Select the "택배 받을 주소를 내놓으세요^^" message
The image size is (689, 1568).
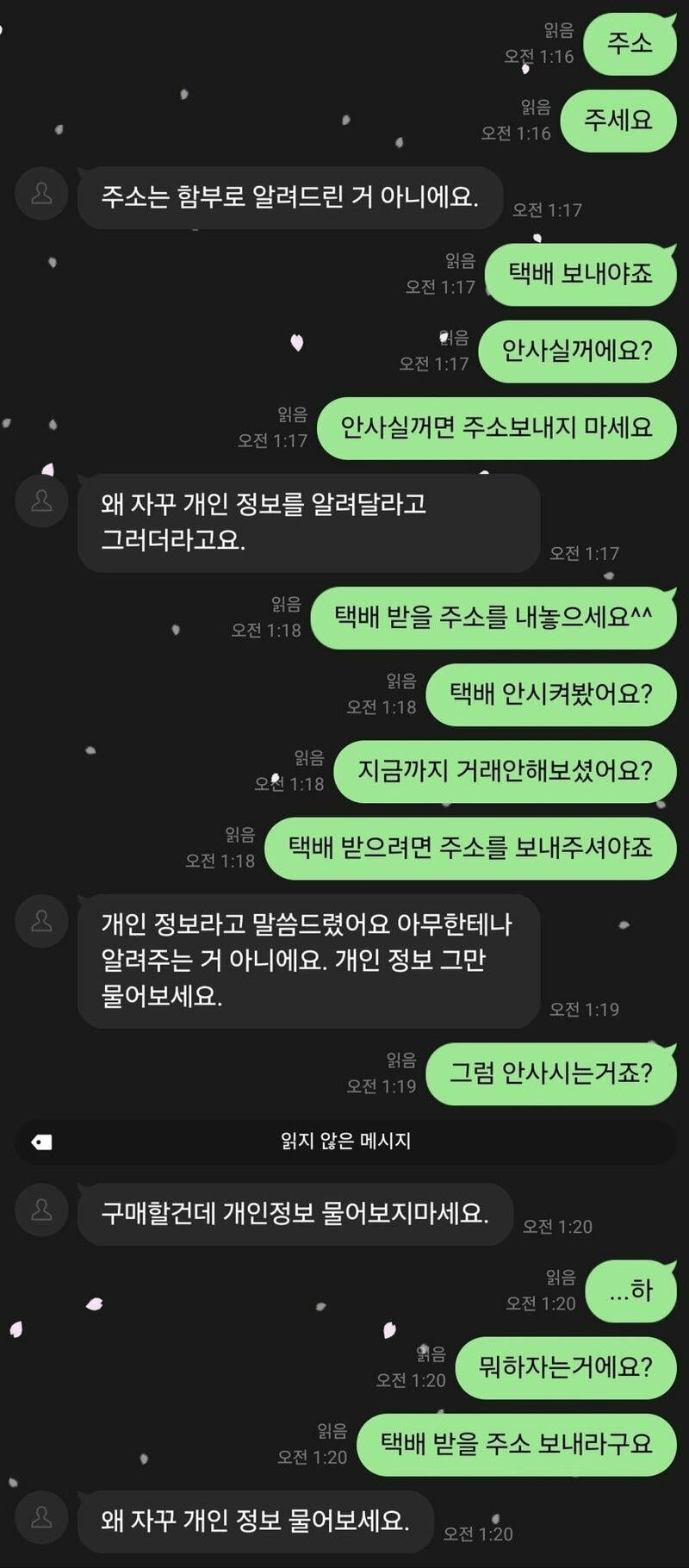493,617
